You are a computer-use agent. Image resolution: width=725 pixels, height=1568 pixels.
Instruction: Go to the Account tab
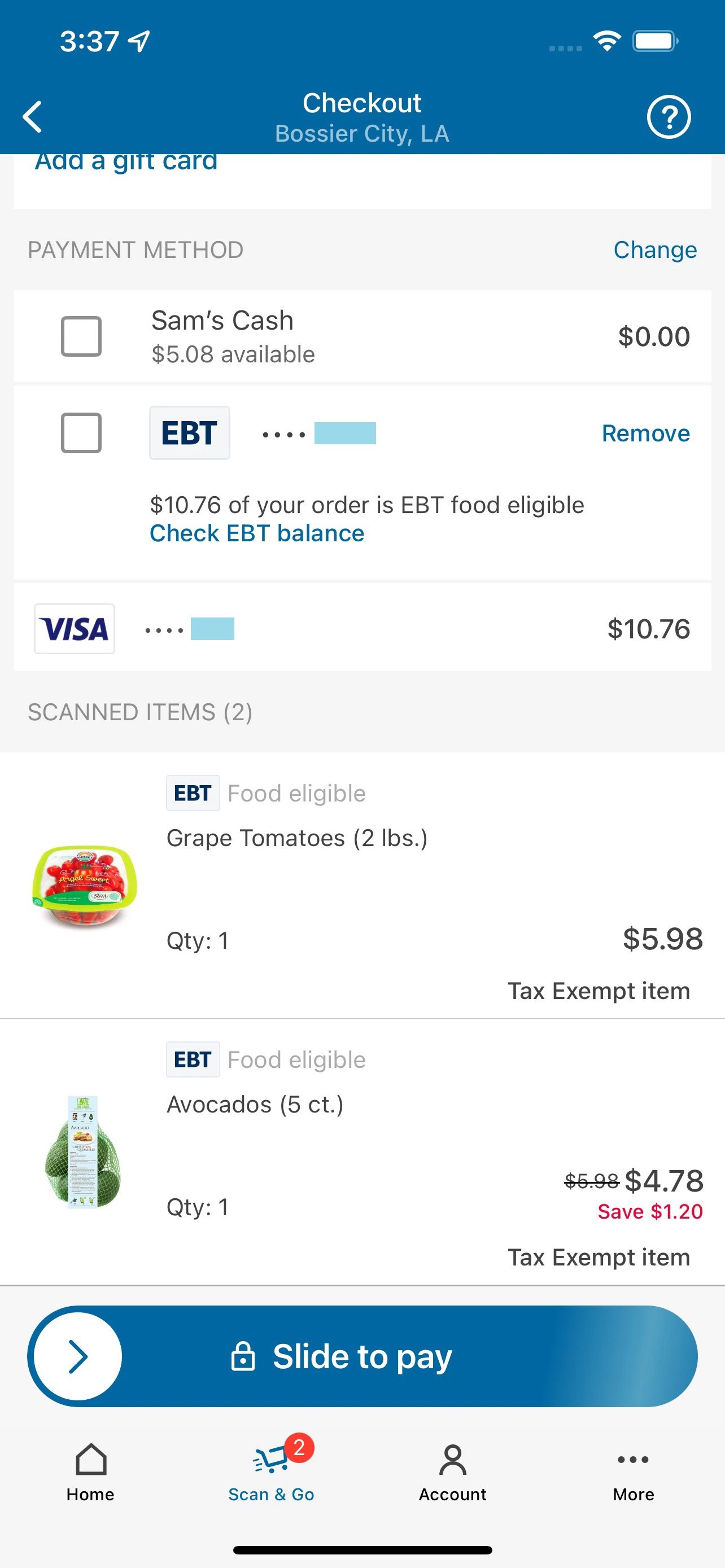pos(452,1473)
